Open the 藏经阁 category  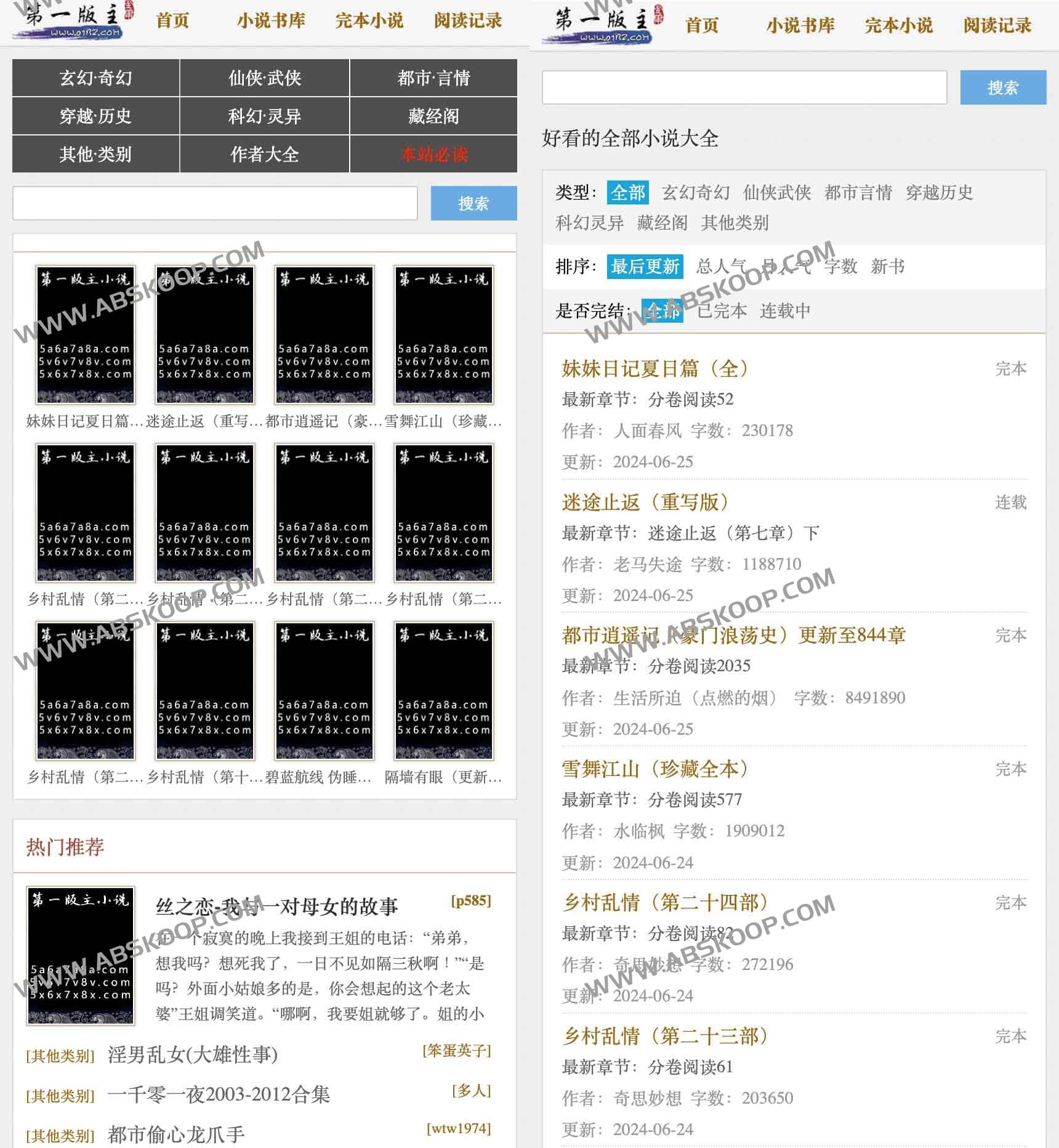click(434, 117)
